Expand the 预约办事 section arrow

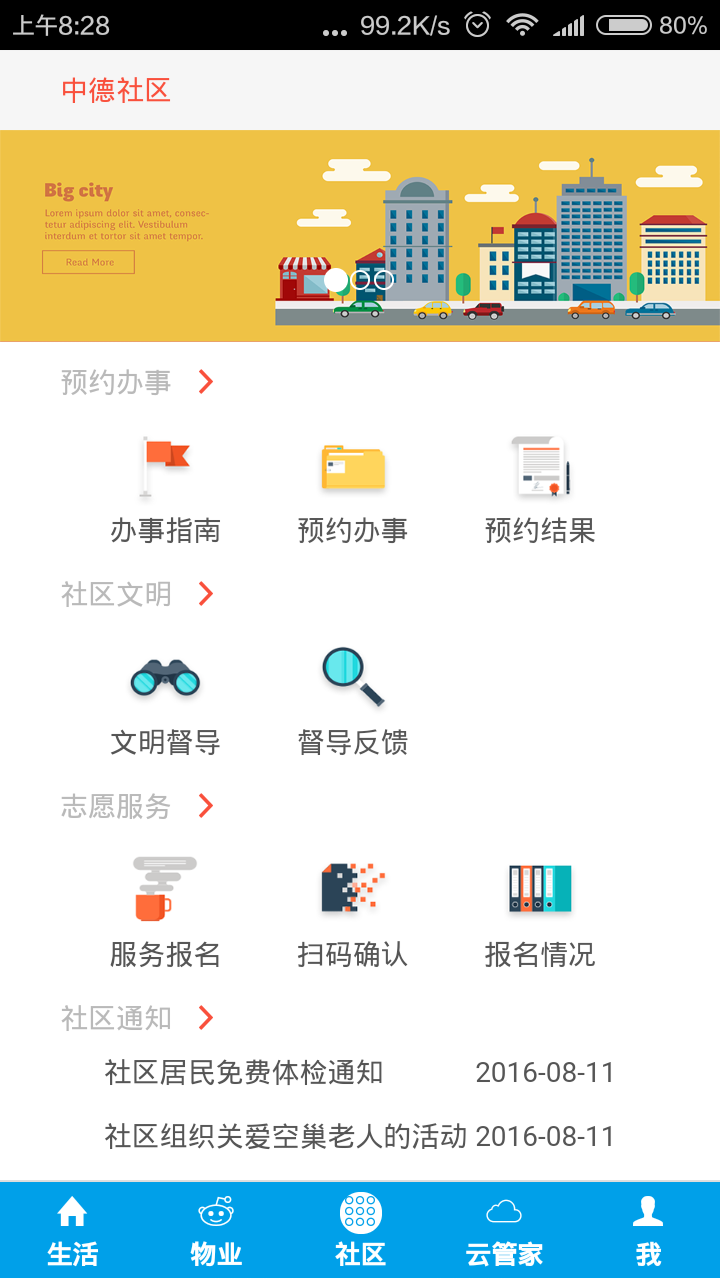coord(206,382)
